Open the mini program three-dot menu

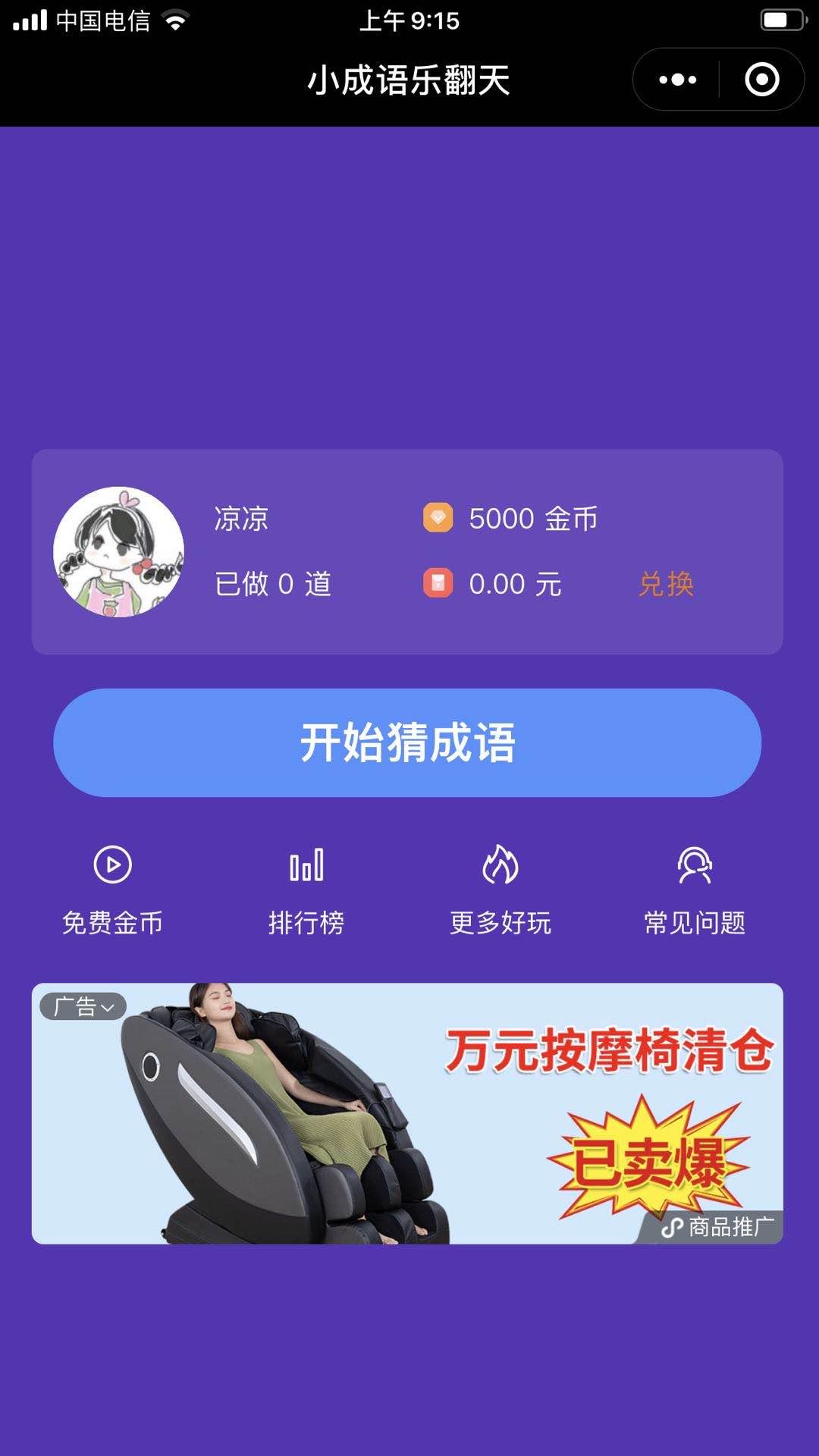click(x=677, y=80)
